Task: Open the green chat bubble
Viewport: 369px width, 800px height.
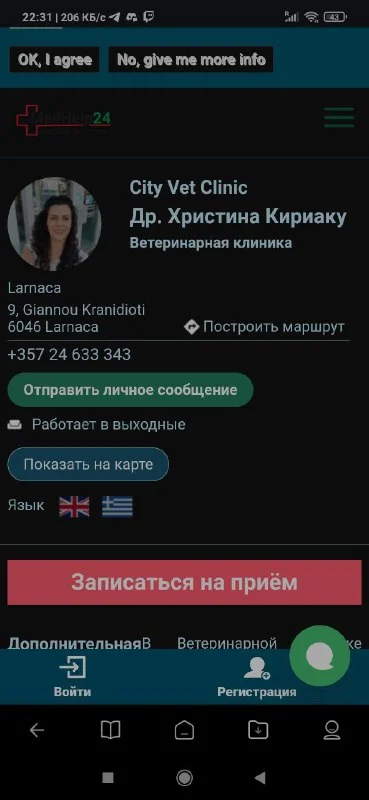Action: click(x=320, y=656)
